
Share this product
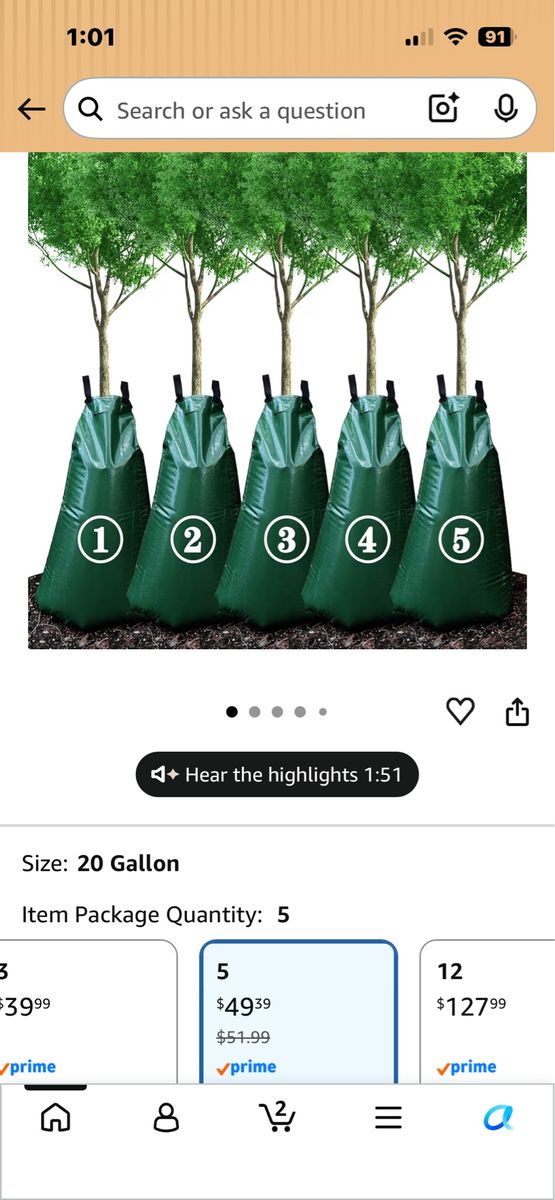pos(517,711)
